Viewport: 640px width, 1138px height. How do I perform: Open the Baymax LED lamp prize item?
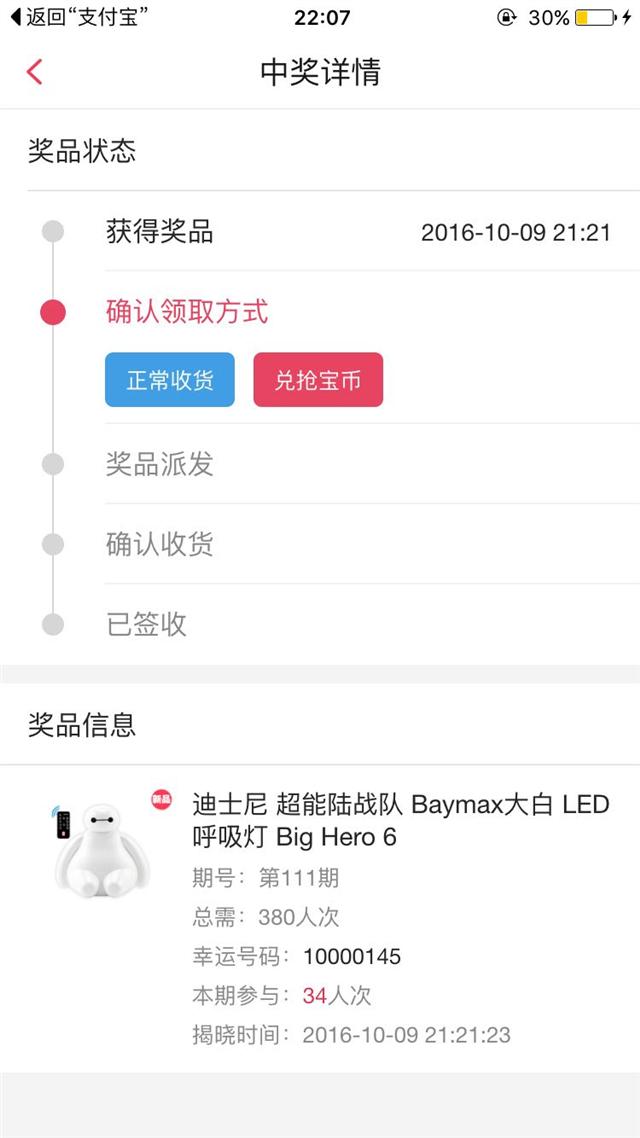pyautogui.click(x=320, y=918)
